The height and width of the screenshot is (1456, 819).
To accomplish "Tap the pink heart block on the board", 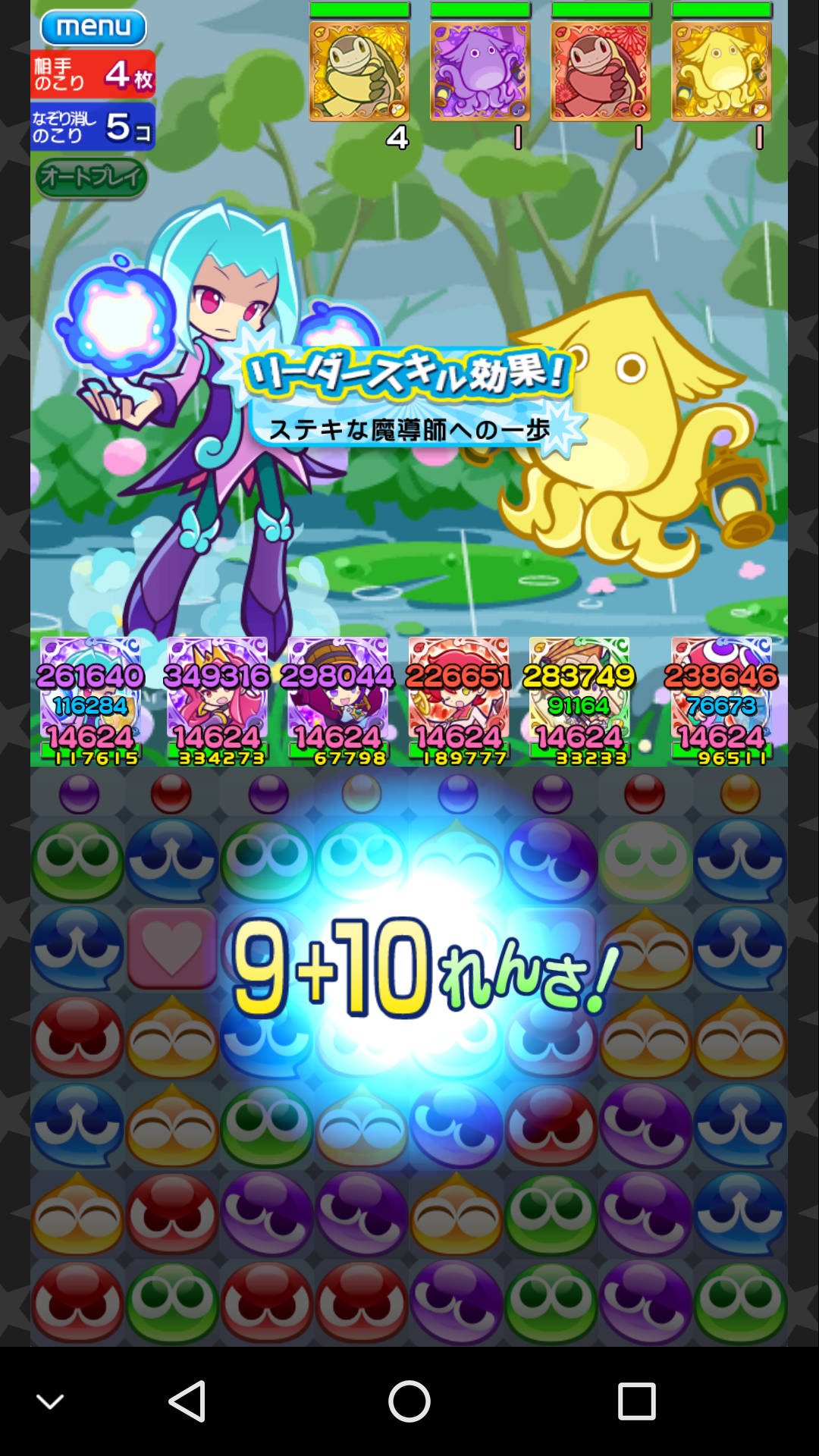I will pyautogui.click(x=172, y=949).
